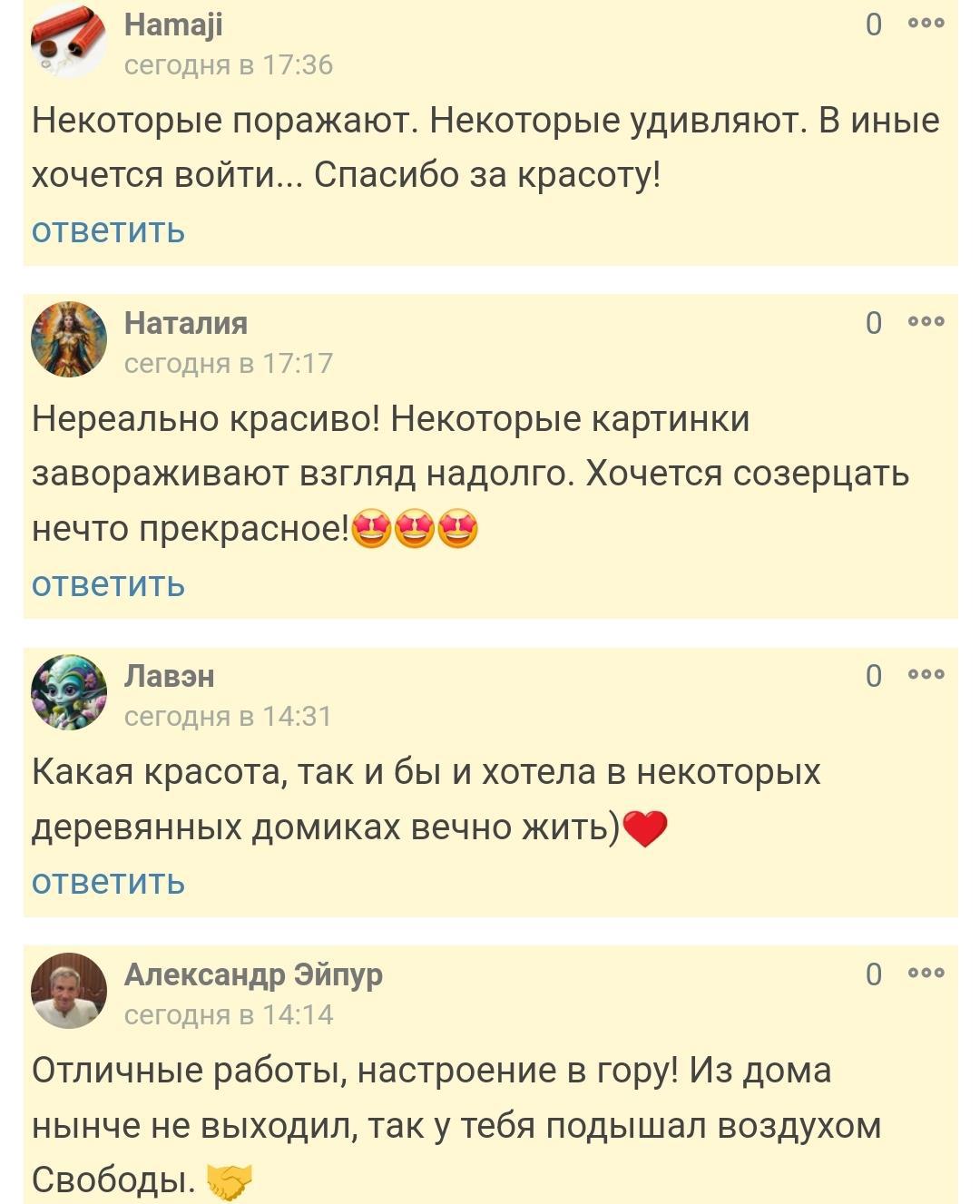The width and height of the screenshot is (980, 1204).
Task: Reply to Hamaji's comment
Action: pos(108,230)
